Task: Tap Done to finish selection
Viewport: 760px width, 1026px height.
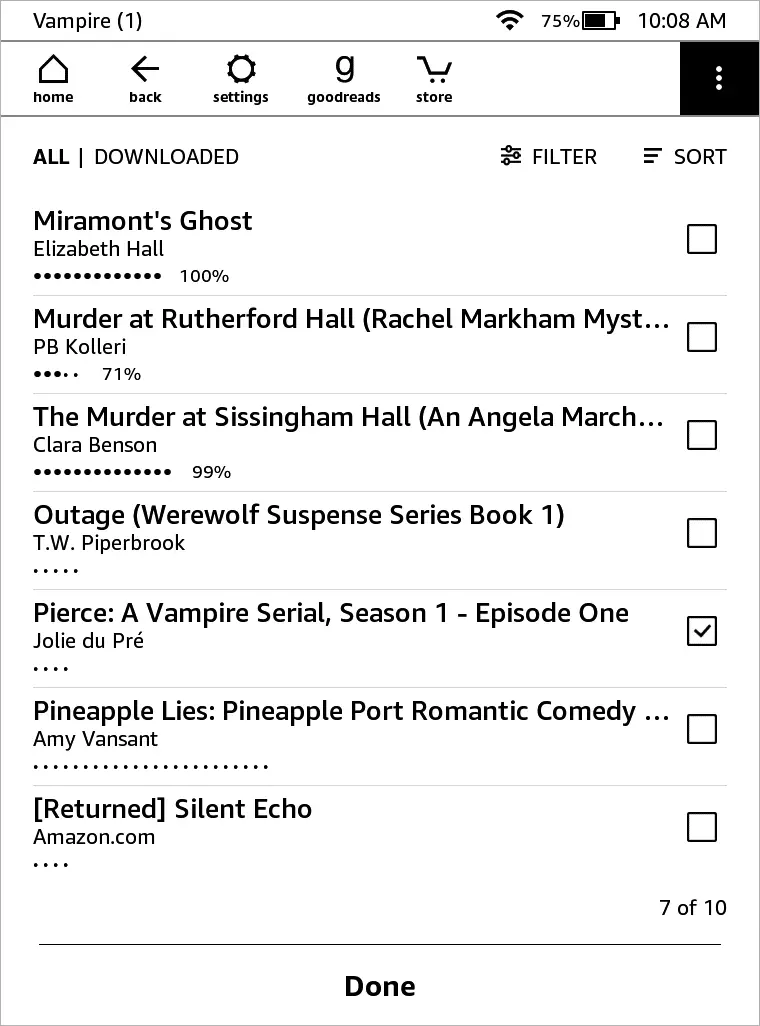Action: (380, 986)
